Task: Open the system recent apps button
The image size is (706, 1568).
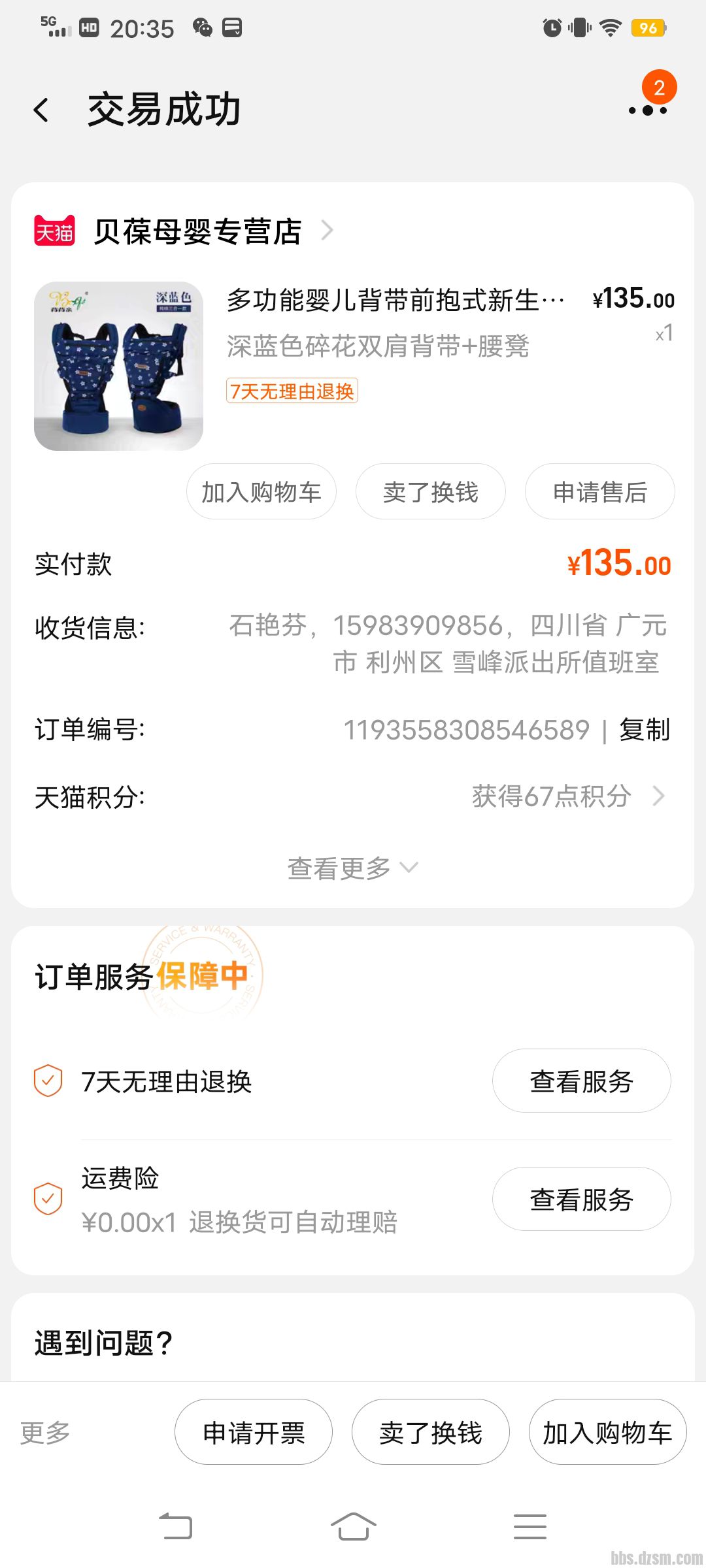Action: pyautogui.click(x=529, y=1526)
